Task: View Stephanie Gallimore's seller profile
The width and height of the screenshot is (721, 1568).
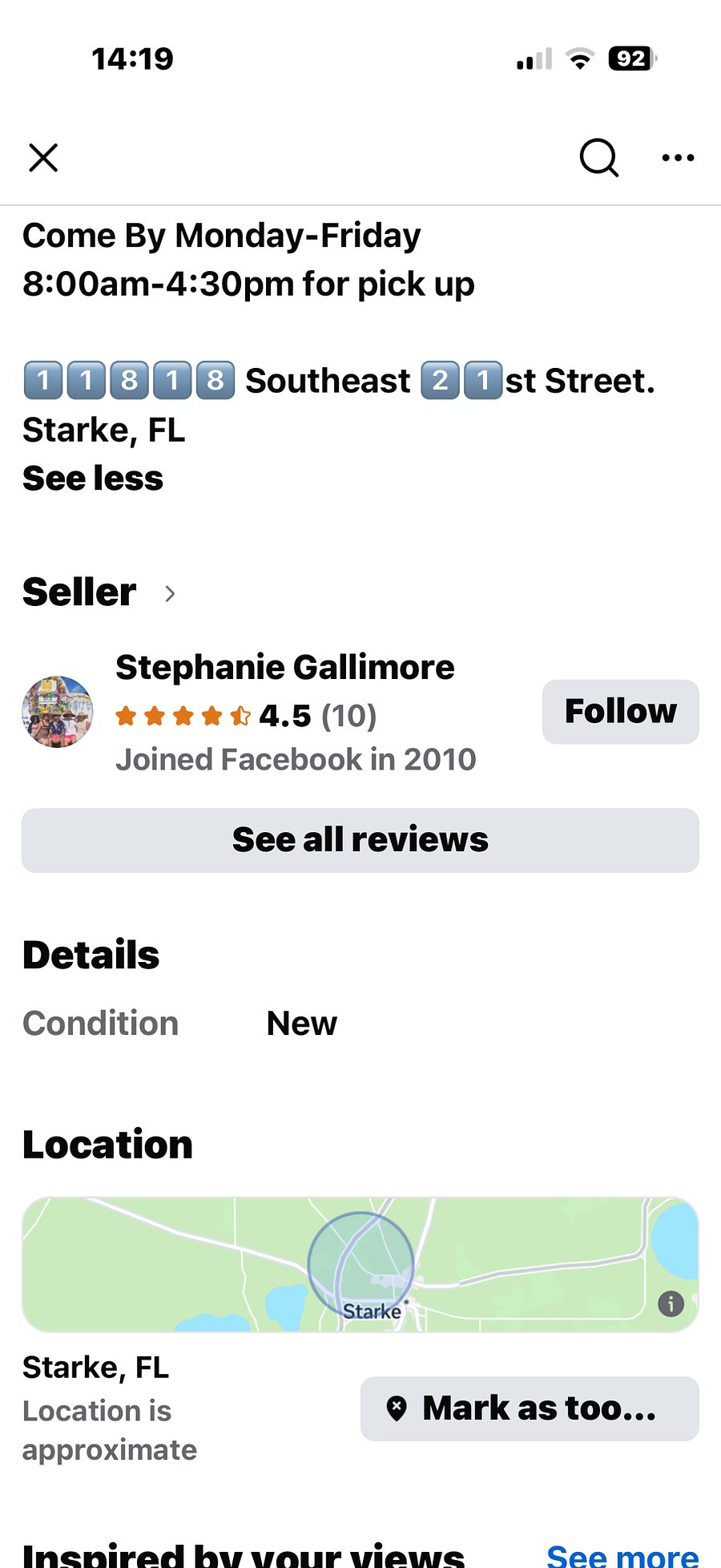Action: [284, 667]
